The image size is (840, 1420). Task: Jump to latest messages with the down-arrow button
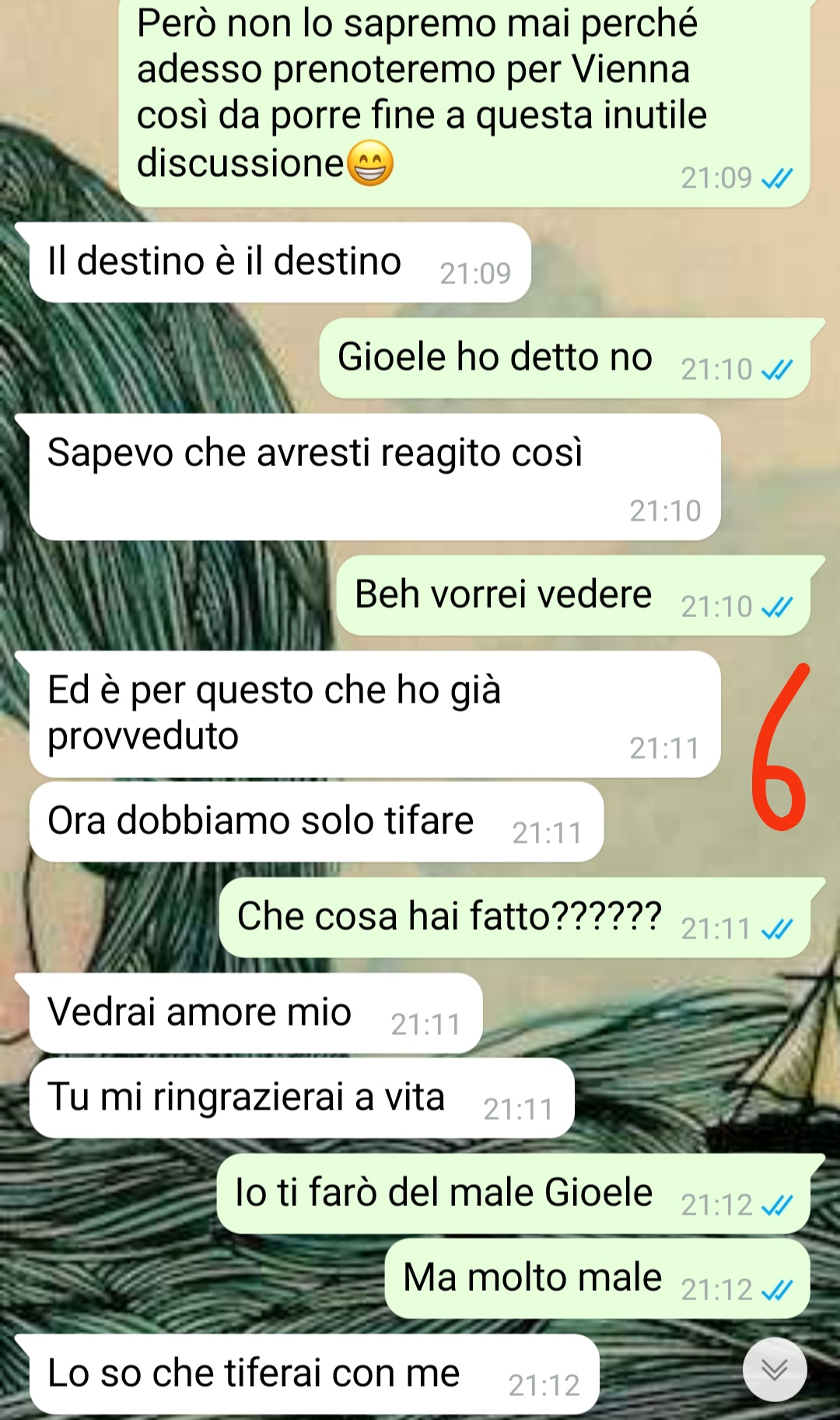775,1369
